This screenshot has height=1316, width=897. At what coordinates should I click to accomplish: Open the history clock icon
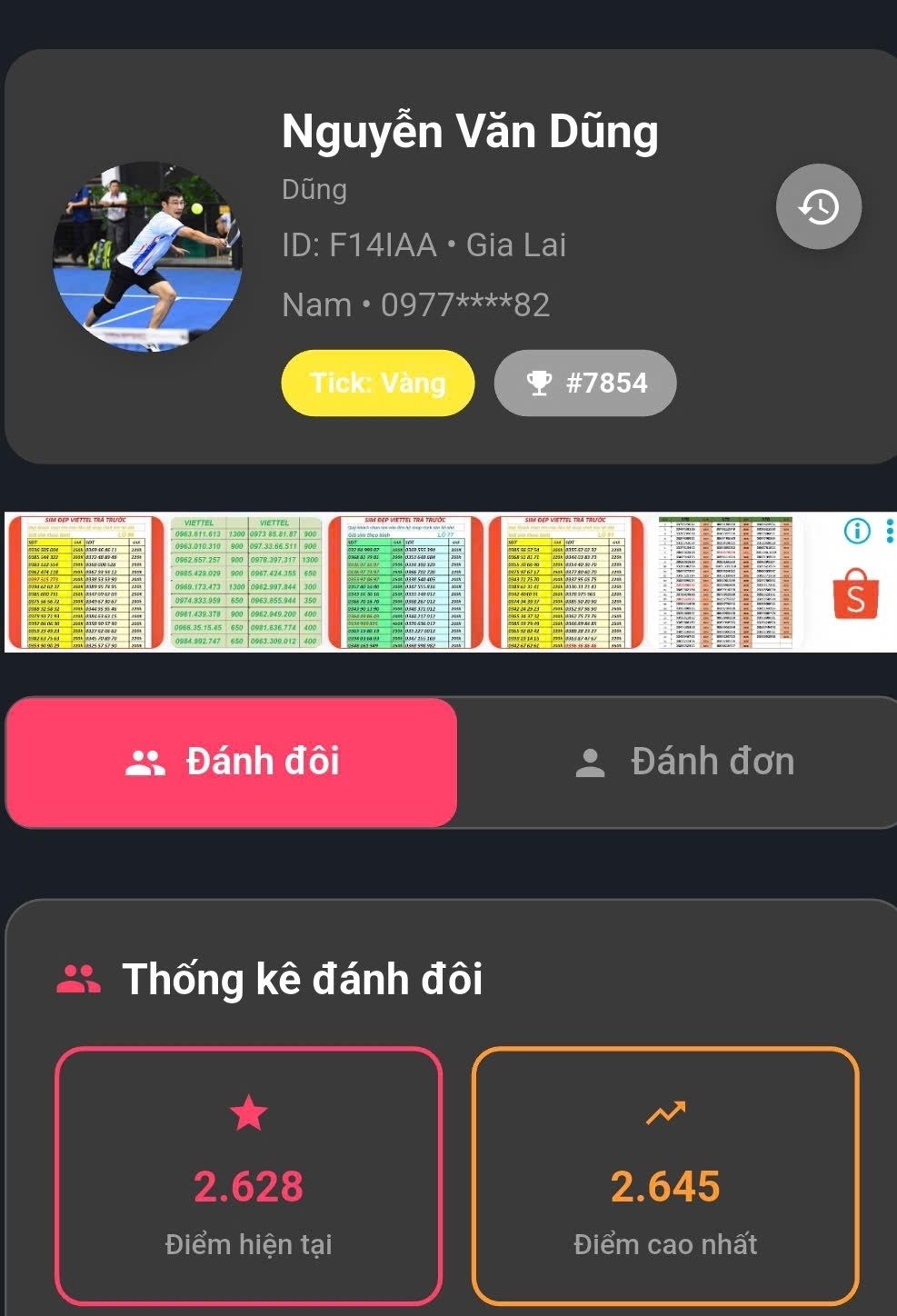coord(818,207)
